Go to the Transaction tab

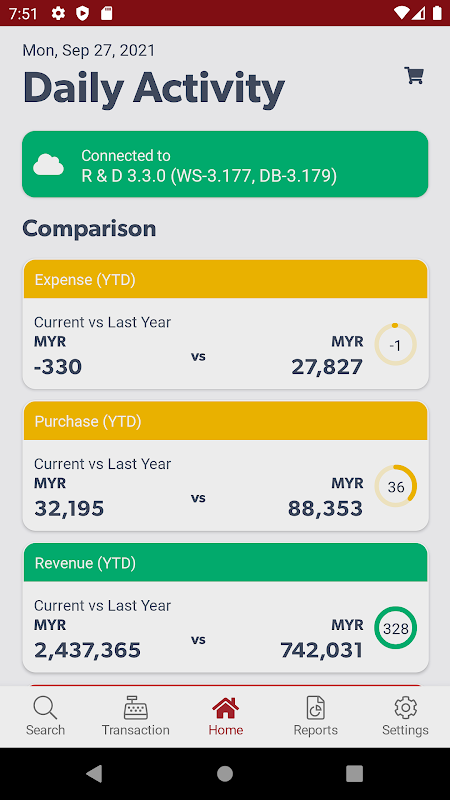point(135,716)
